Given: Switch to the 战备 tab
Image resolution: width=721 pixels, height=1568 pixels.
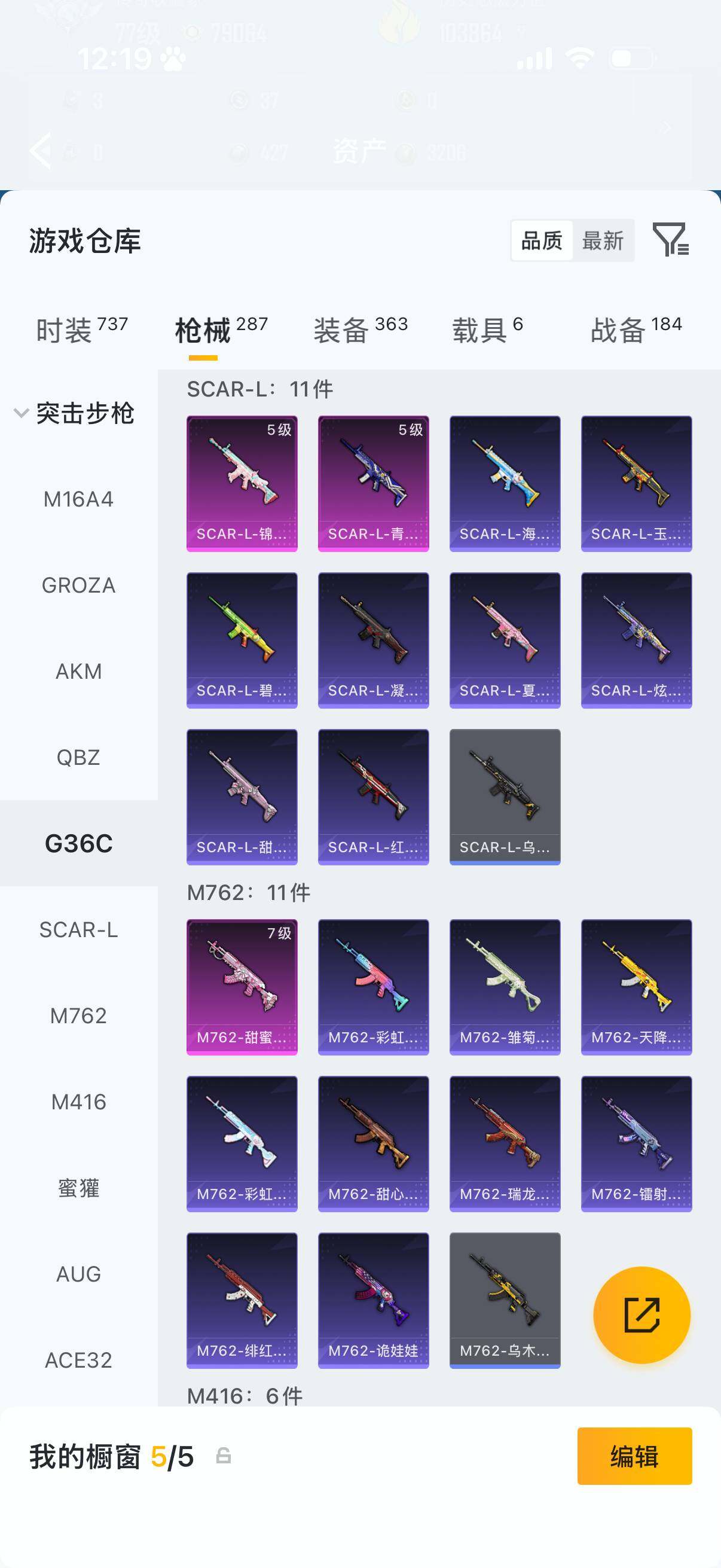Looking at the screenshot, I should [636, 330].
